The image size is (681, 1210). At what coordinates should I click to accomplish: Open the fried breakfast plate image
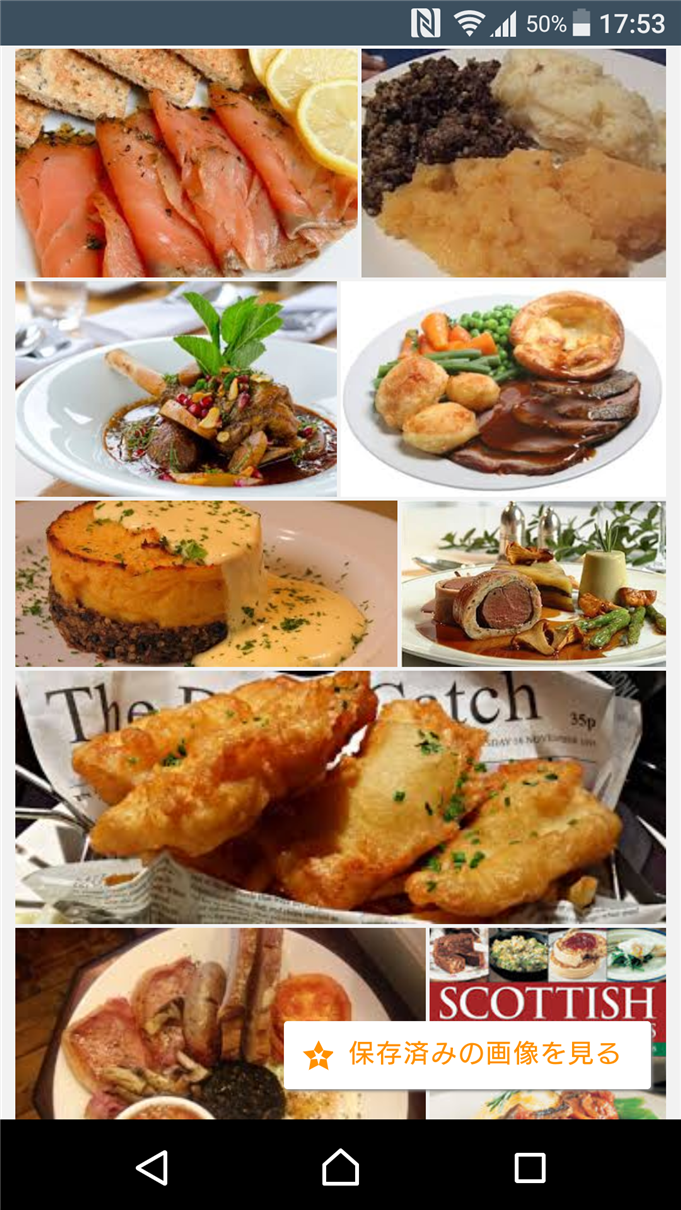point(150,1023)
